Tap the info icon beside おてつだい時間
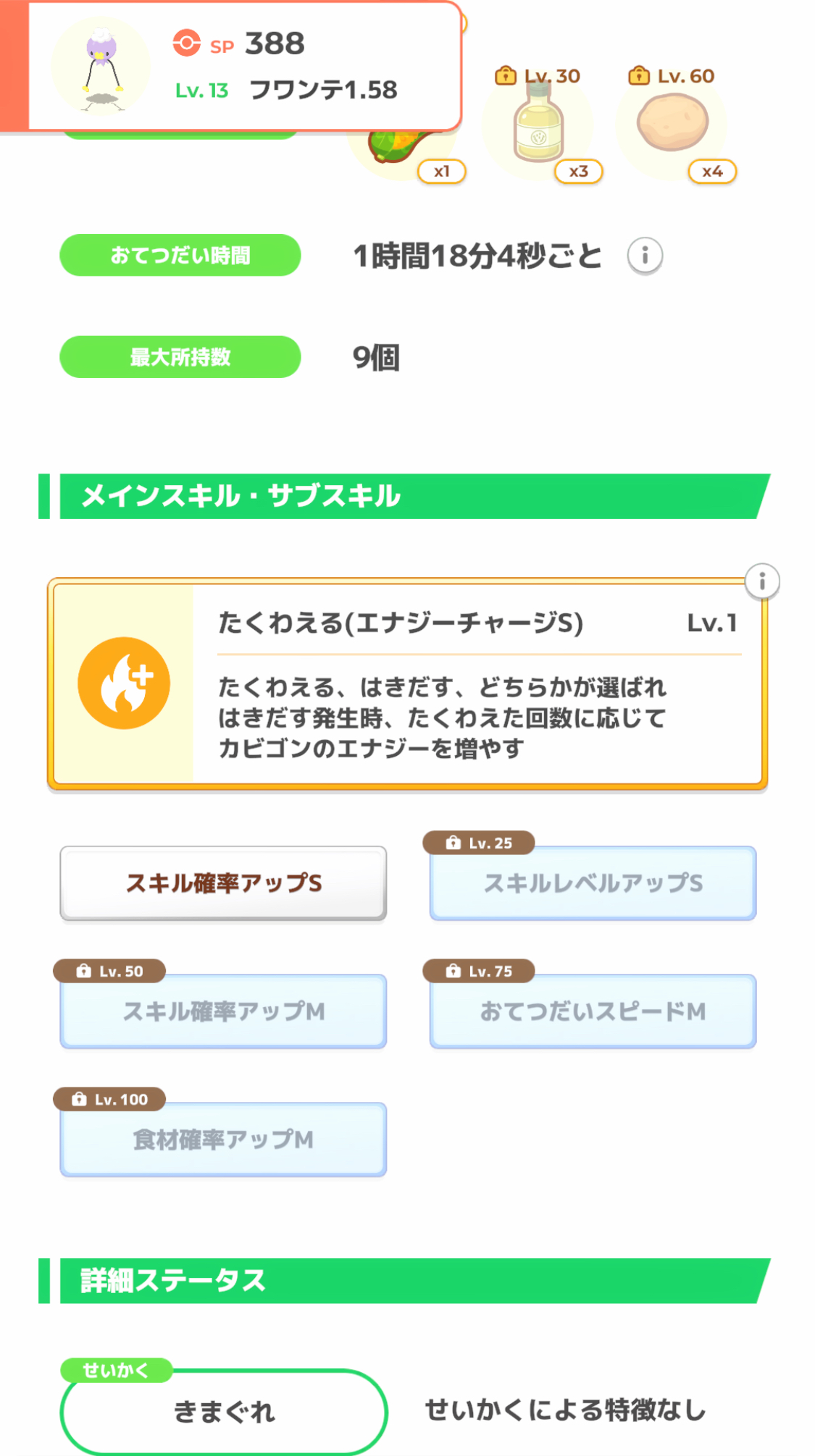The height and width of the screenshot is (1456, 815). click(644, 256)
